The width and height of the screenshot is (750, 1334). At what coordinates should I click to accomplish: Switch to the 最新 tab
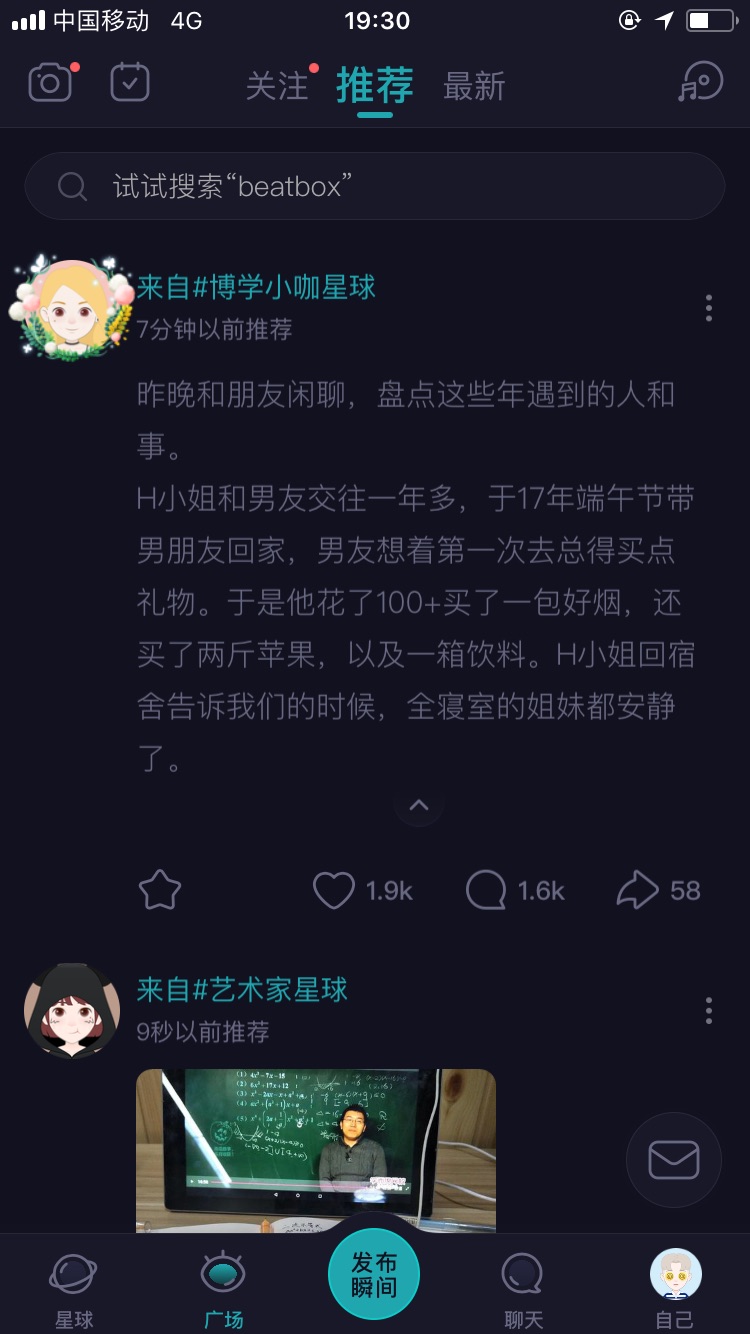(x=474, y=86)
